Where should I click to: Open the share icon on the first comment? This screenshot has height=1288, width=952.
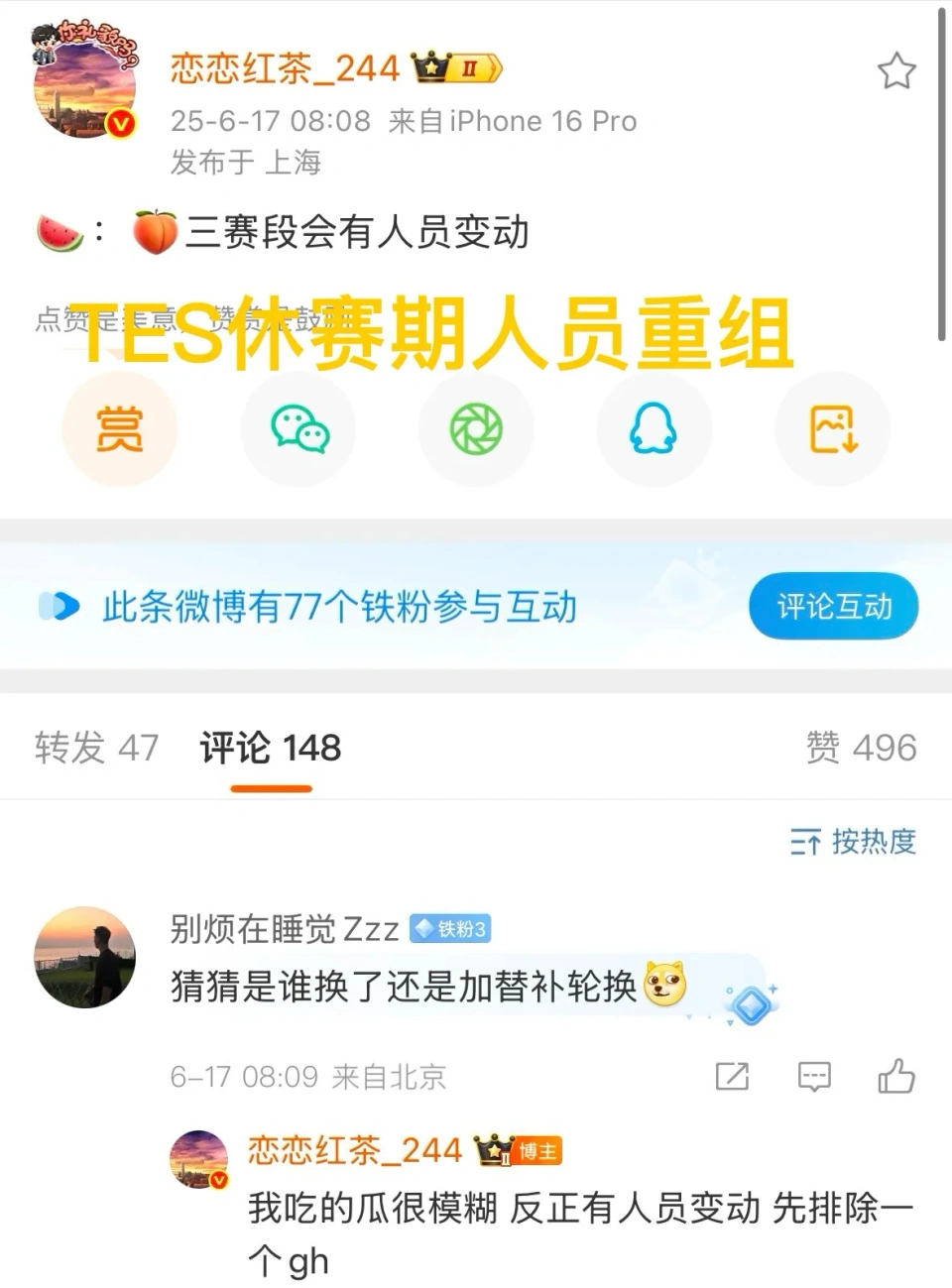(x=732, y=1076)
